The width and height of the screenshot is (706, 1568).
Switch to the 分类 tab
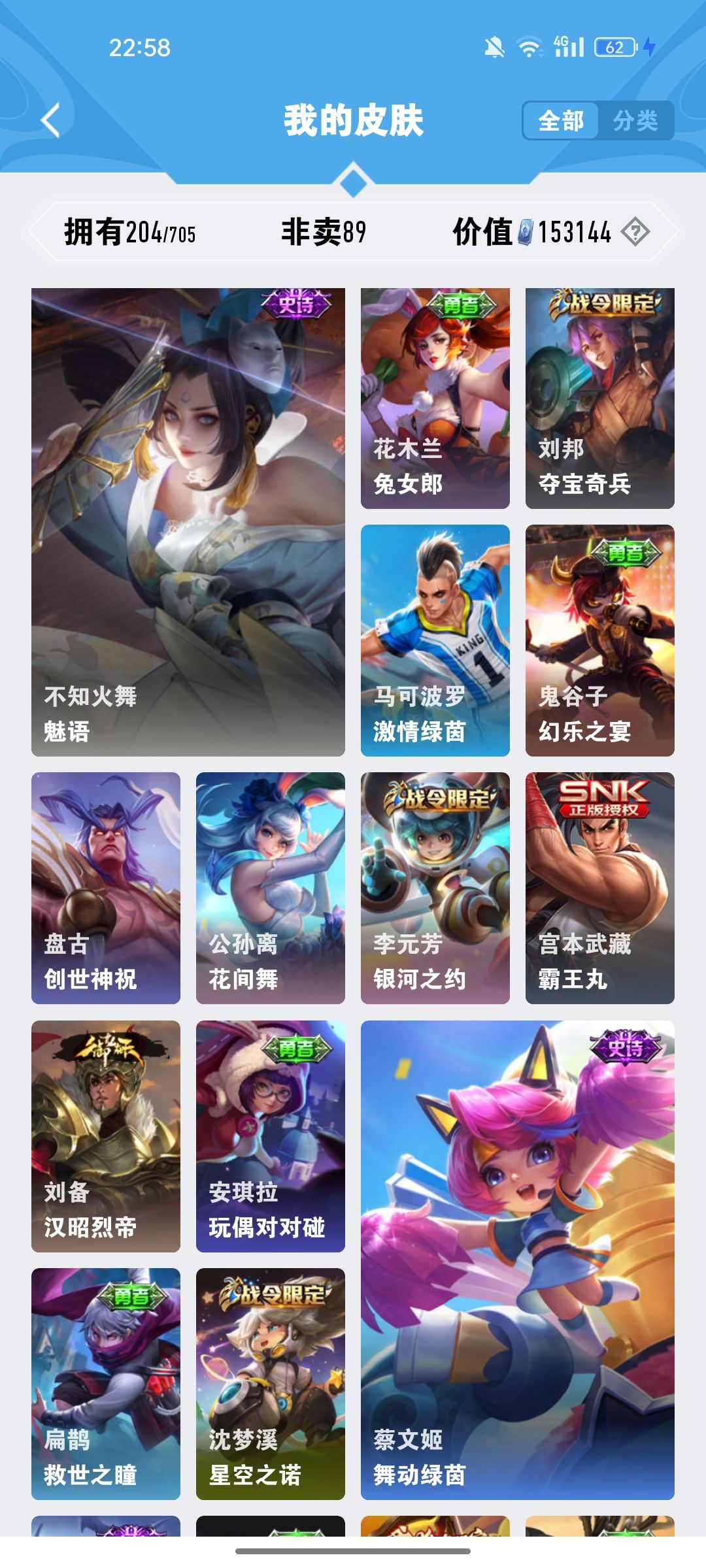[635, 121]
